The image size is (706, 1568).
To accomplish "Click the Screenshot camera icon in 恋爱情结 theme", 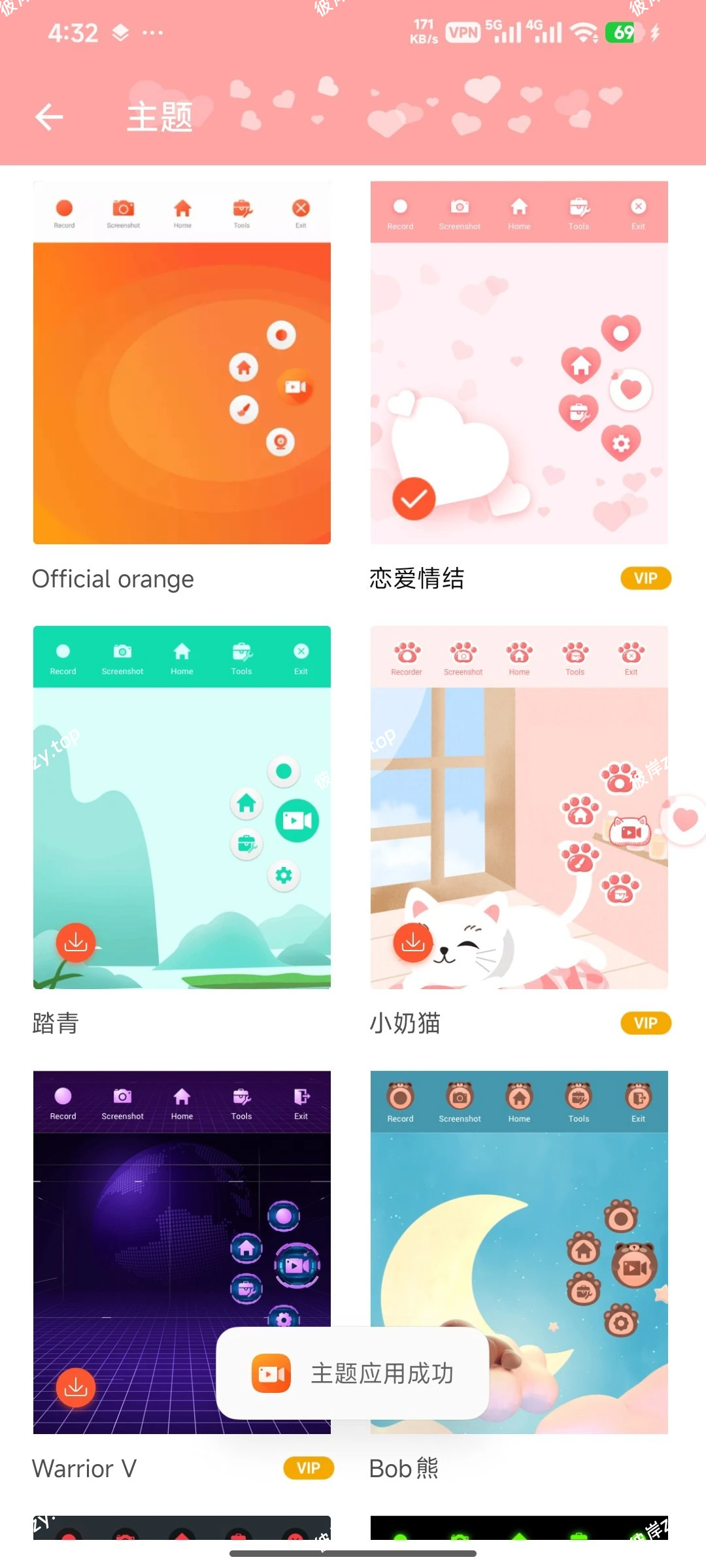I will (460, 206).
